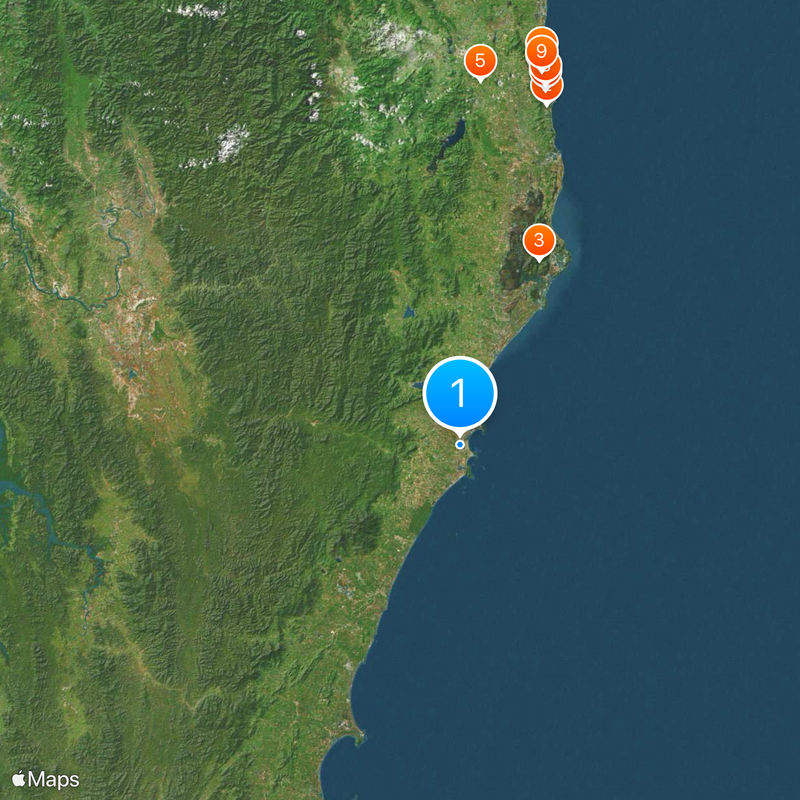Select the orange map pin numbered 9
The image size is (800, 800).
[541, 48]
